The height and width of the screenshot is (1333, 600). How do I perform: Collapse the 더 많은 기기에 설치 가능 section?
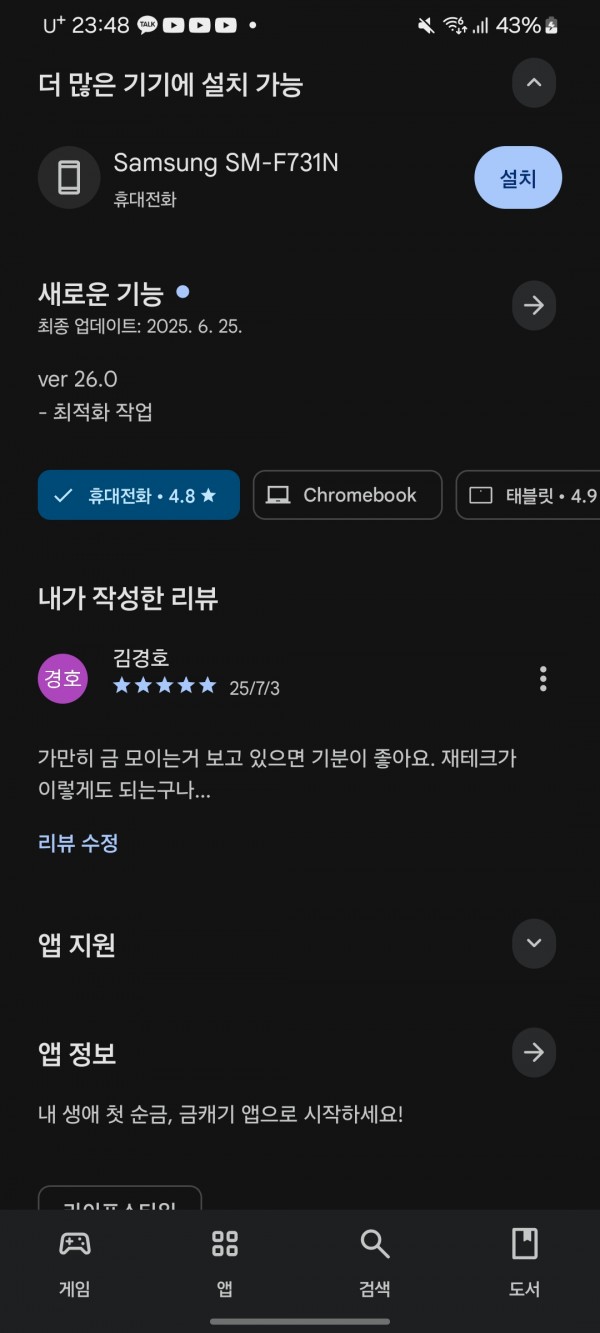click(534, 83)
